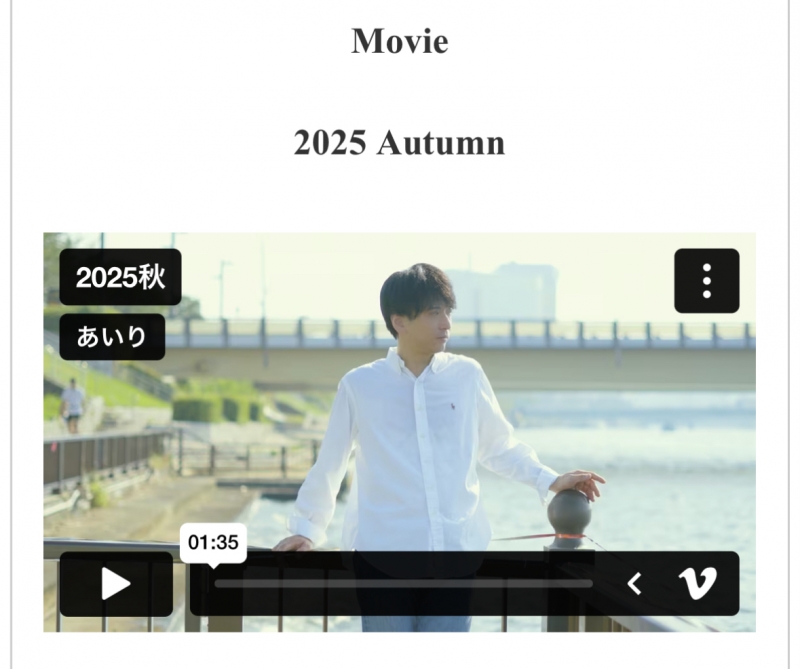Viewport: 800px width, 669px height.
Task: Open あいり uploader profile link
Action: [x=111, y=337]
